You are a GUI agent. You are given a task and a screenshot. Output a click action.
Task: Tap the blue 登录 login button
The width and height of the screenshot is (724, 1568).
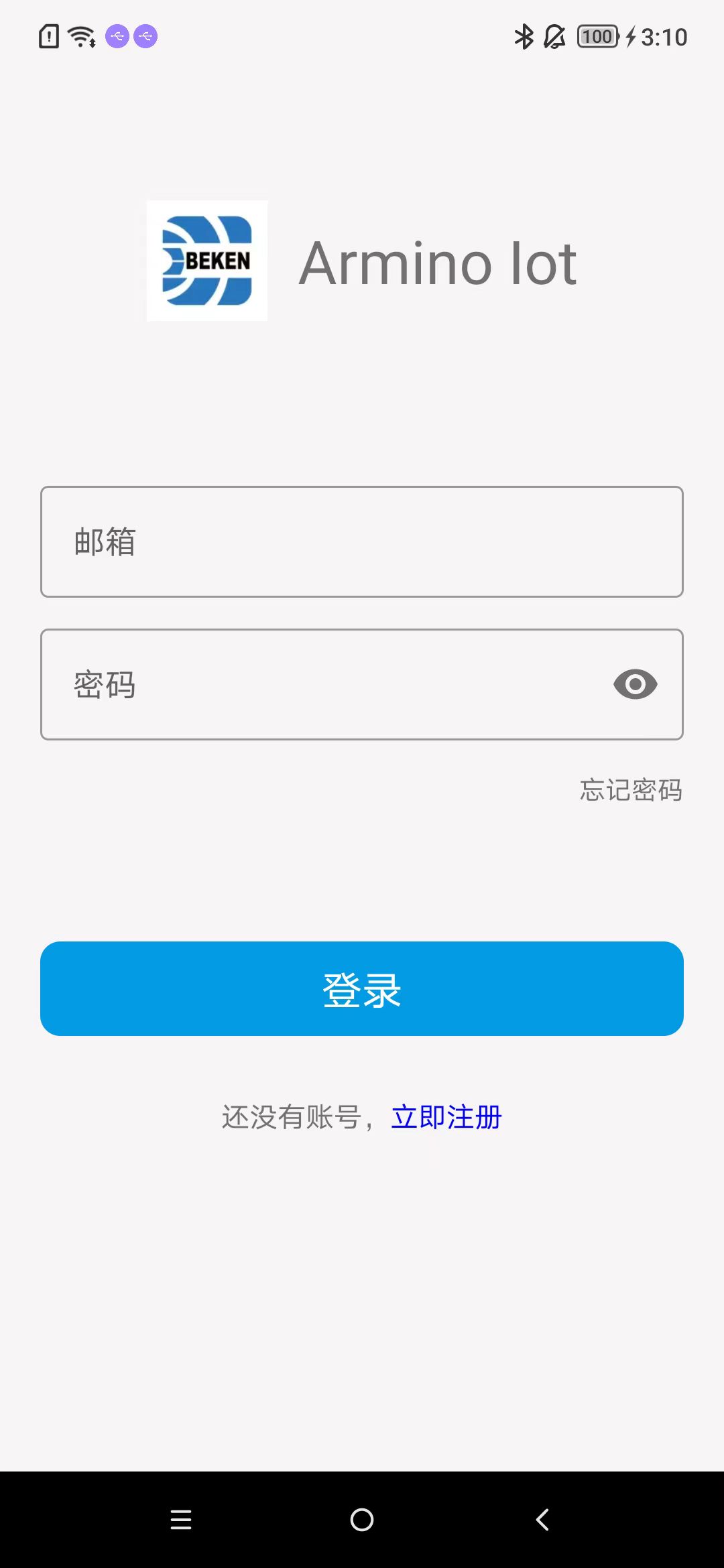[x=362, y=988]
